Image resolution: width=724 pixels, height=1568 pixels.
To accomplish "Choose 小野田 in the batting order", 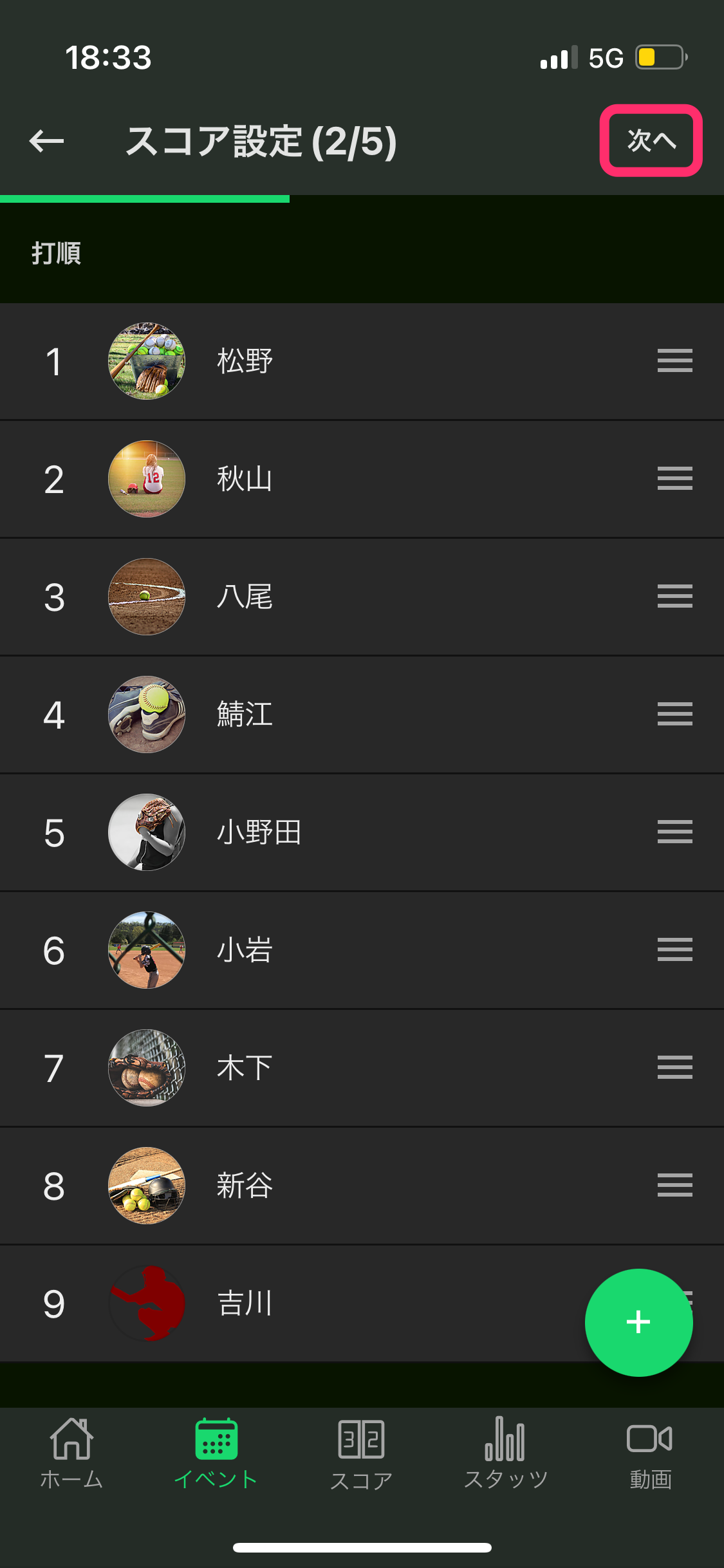I will tap(362, 832).
